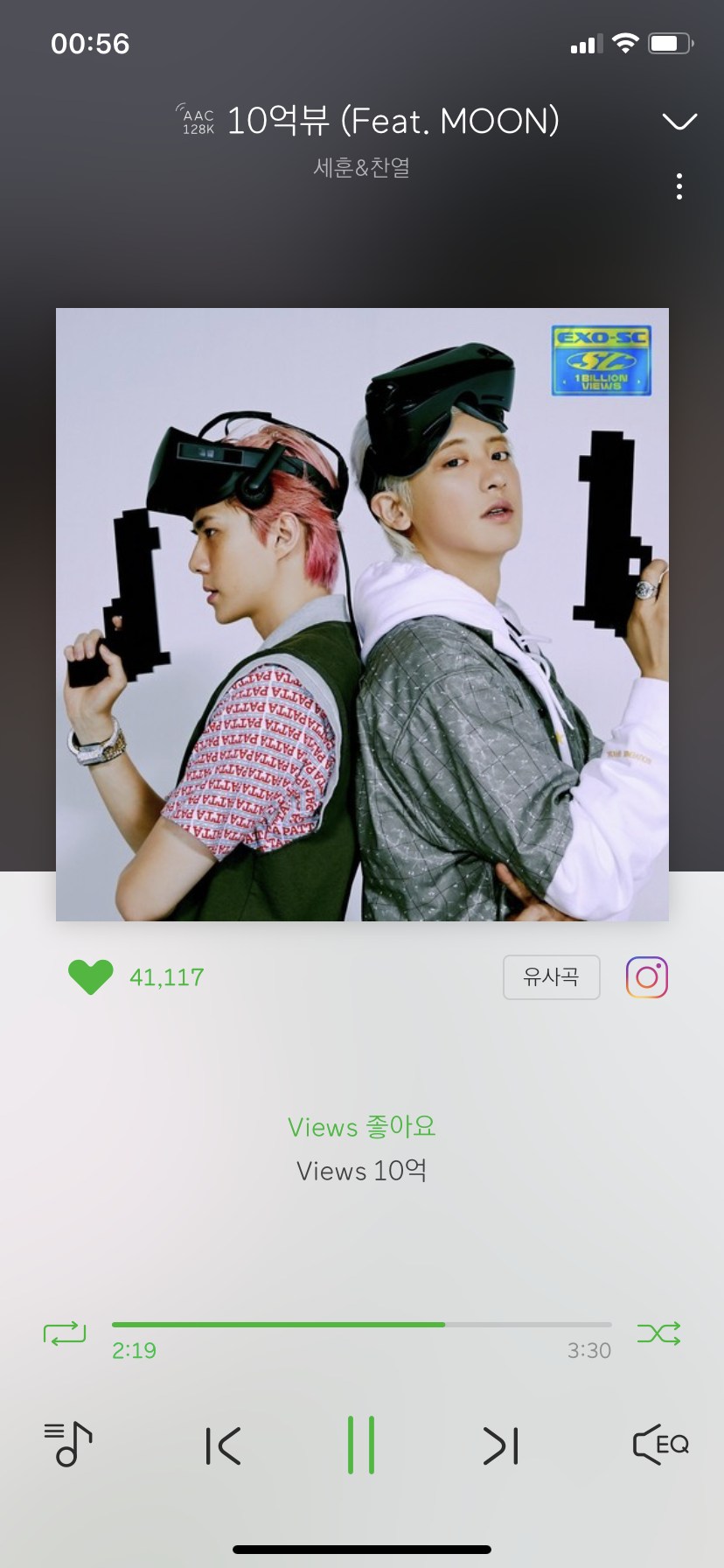Open the album artwork thumbnail
This screenshot has height=1568, width=724.
pyautogui.click(x=362, y=612)
